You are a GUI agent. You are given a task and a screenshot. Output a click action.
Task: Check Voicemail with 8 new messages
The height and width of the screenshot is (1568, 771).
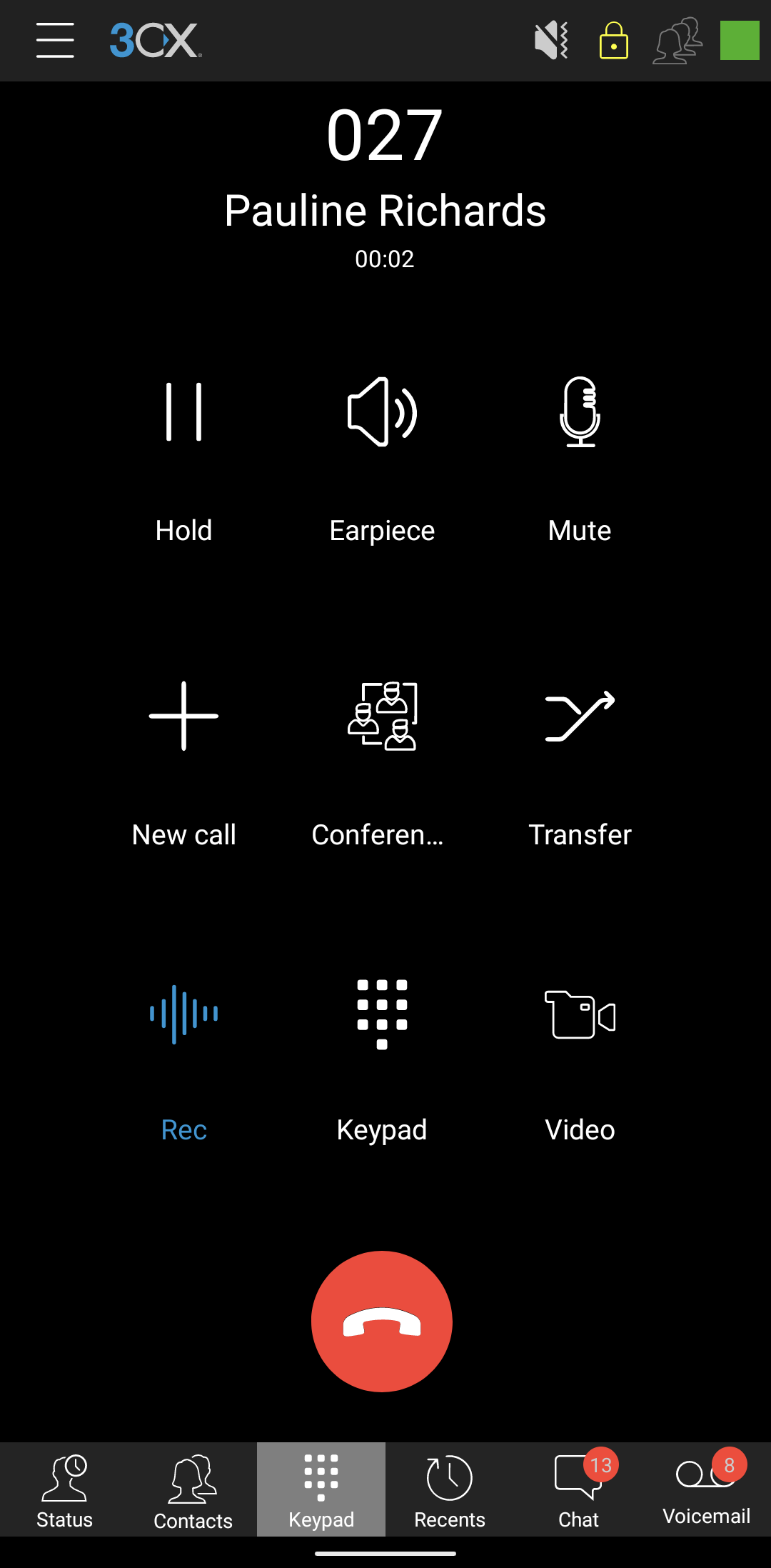point(706,1490)
